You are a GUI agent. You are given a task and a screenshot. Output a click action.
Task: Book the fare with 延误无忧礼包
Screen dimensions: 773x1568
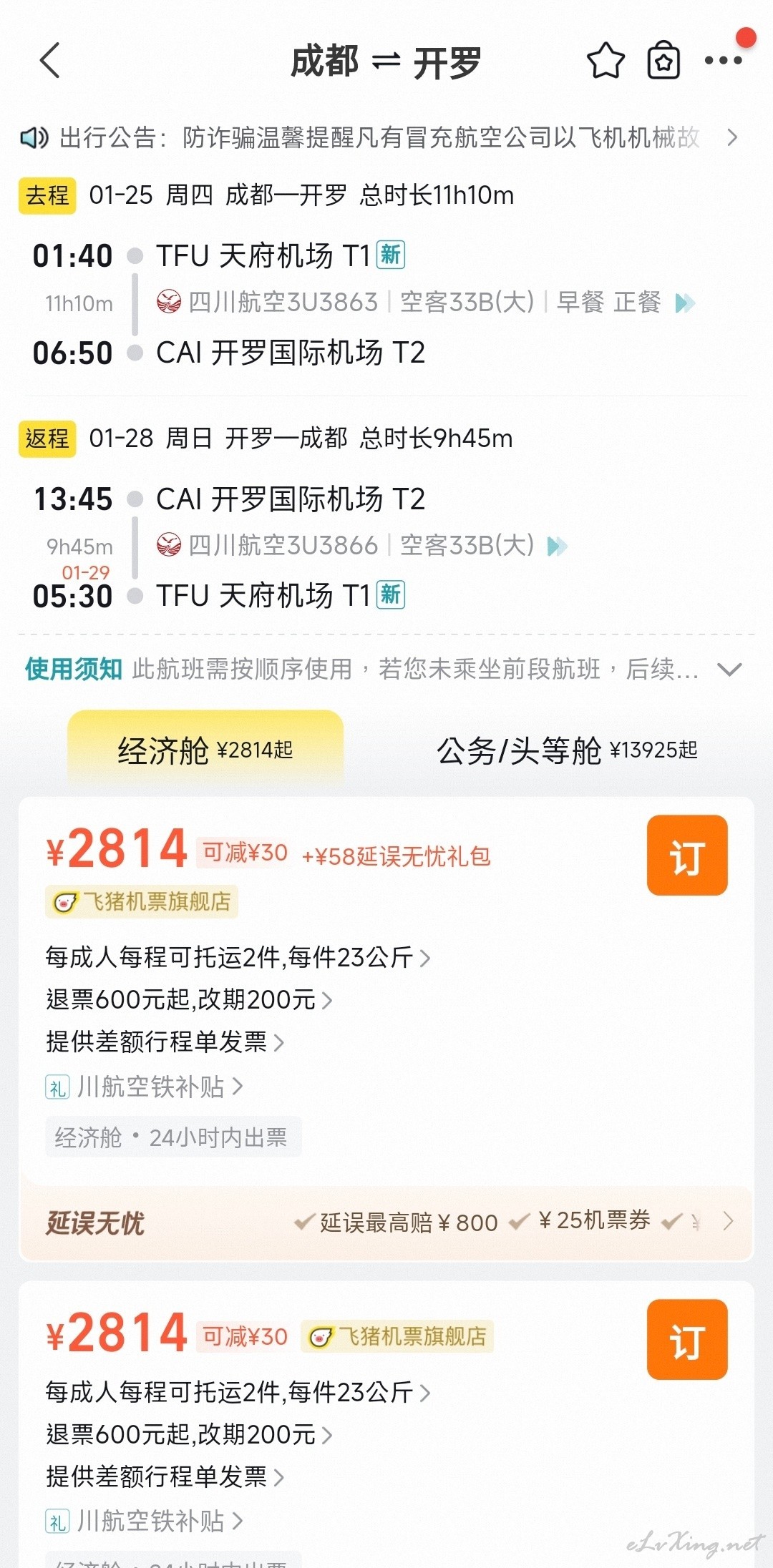[x=687, y=856]
